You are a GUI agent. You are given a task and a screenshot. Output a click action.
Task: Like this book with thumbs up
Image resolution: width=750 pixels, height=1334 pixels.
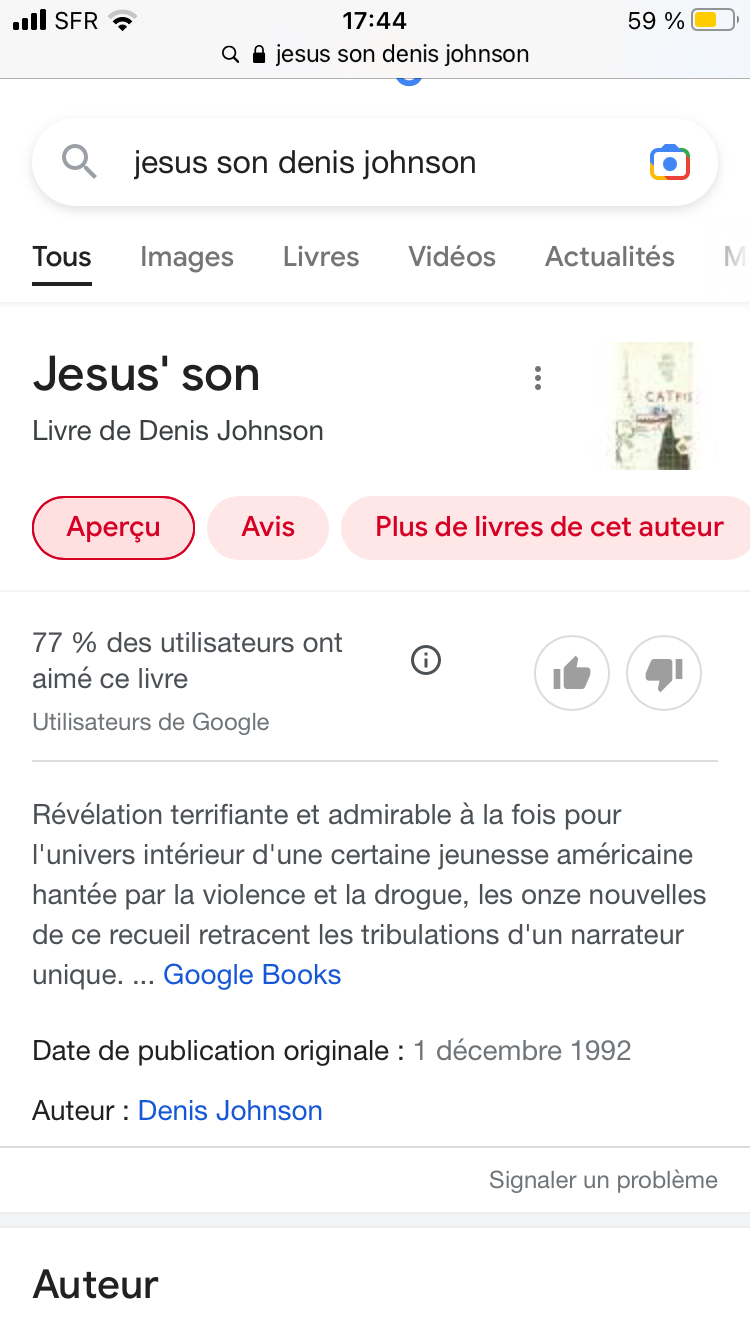[x=572, y=674]
